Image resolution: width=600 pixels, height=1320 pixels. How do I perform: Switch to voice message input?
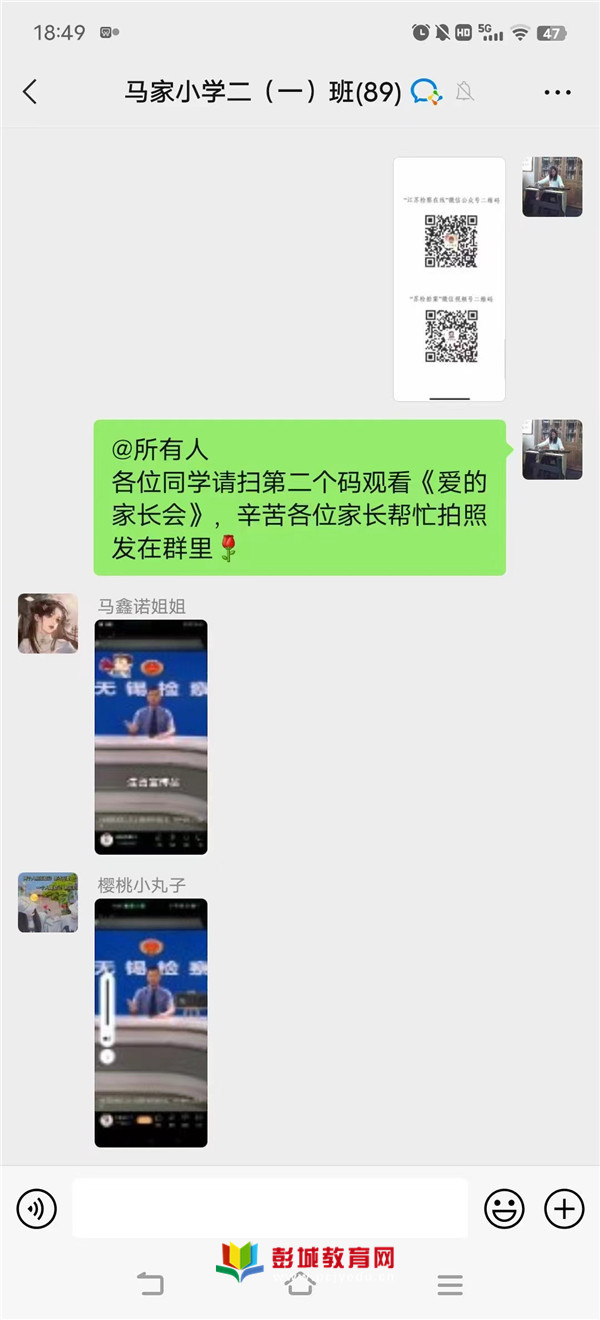pyautogui.click(x=37, y=1209)
